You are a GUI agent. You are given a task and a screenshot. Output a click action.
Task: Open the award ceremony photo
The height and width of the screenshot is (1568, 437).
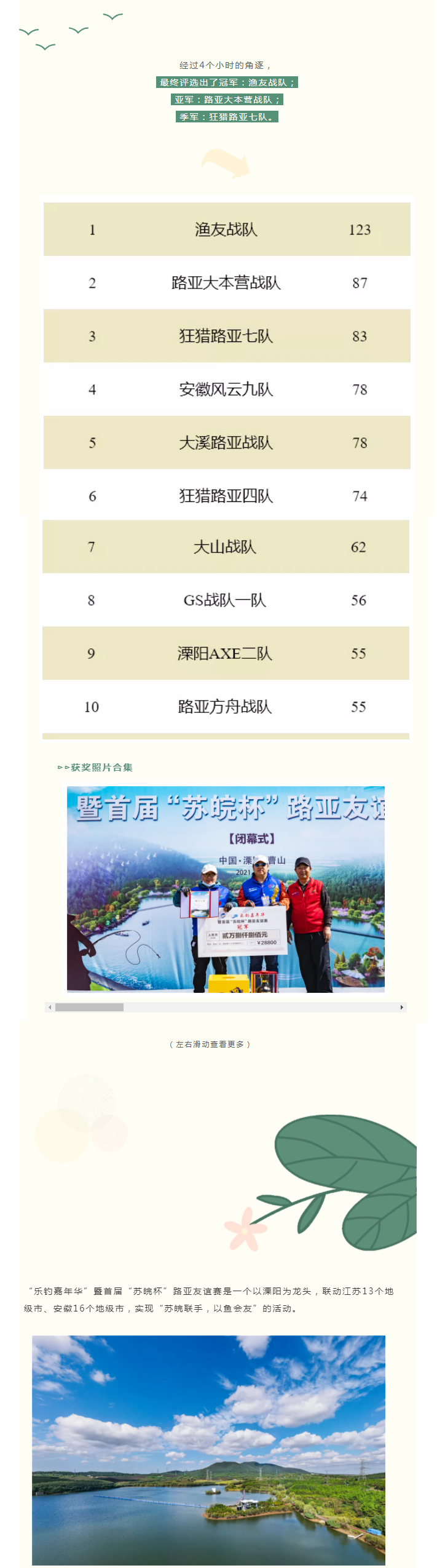[226, 889]
